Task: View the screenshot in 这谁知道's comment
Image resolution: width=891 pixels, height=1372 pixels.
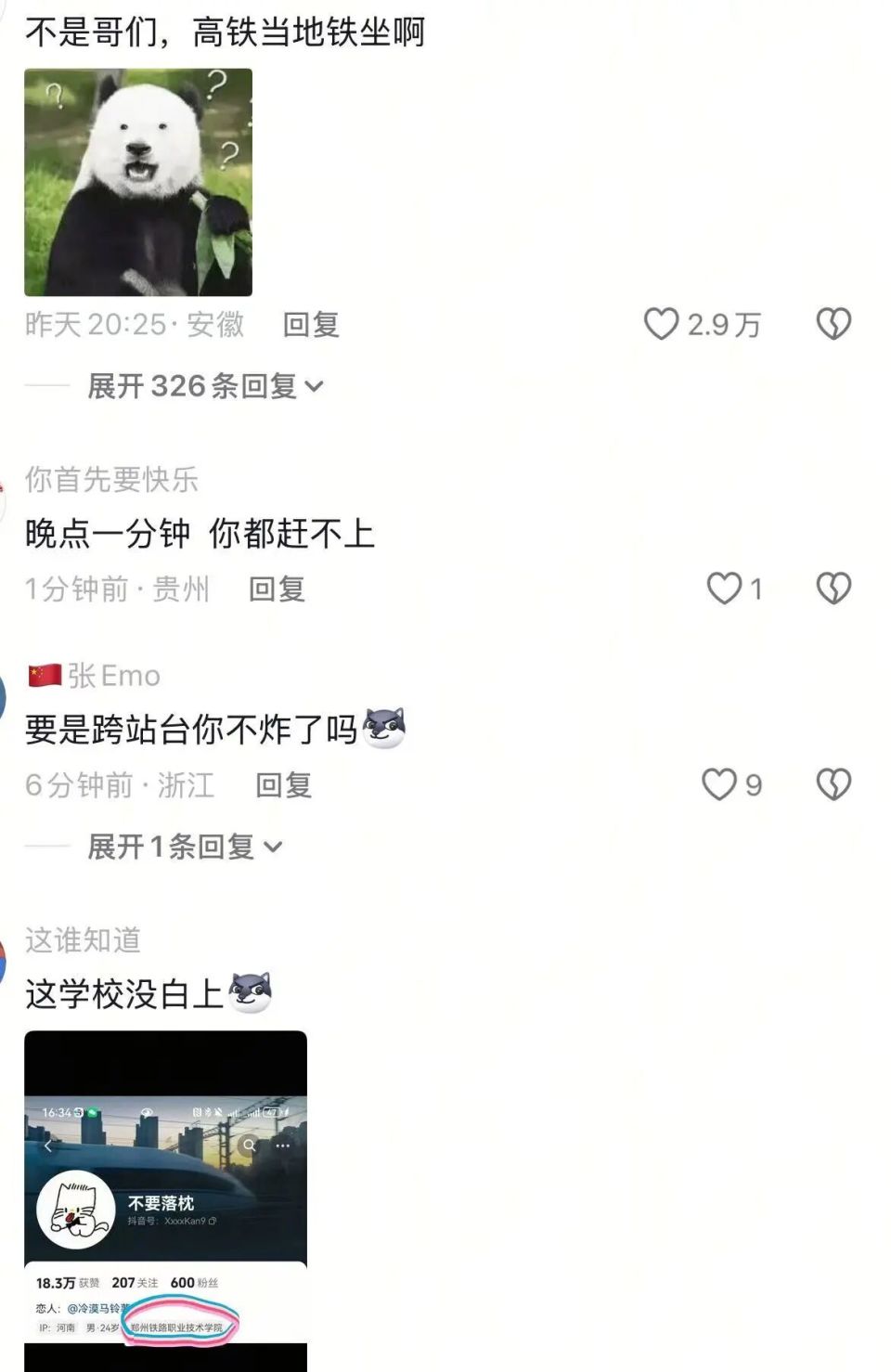Action: click(165, 1197)
